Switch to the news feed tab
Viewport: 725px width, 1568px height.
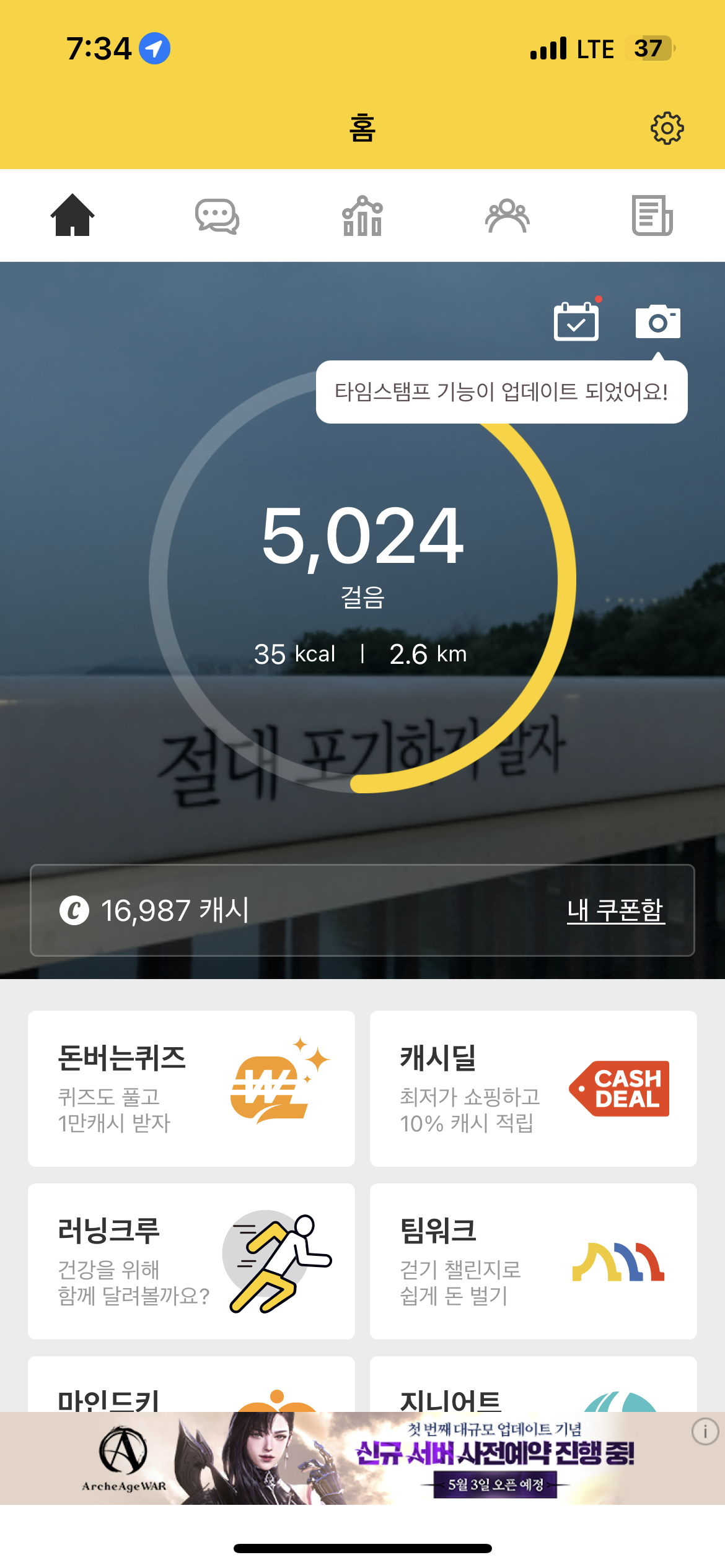pyautogui.click(x=652, y=216)
